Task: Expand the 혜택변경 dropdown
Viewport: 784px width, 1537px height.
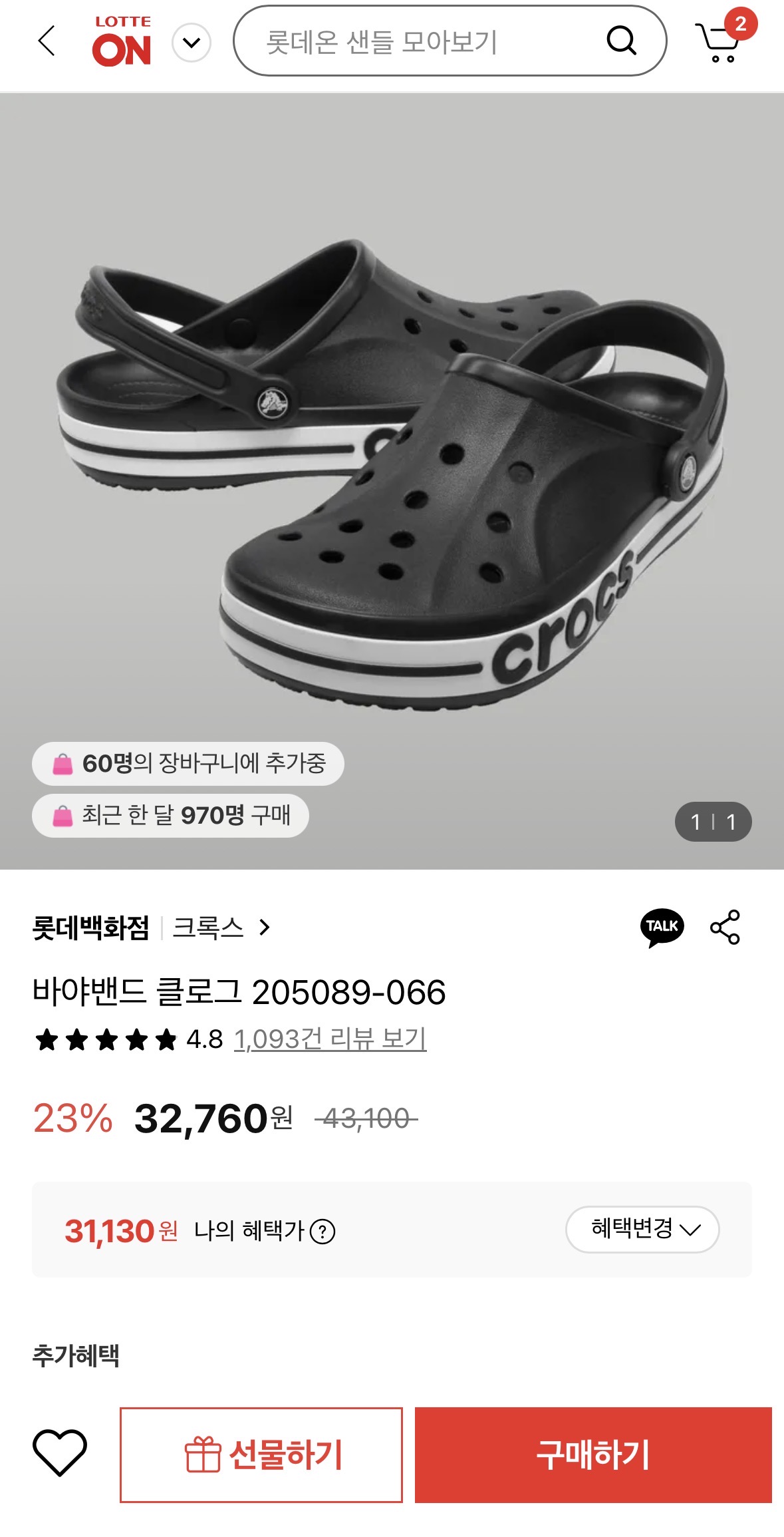Action: pos(642,1230)
